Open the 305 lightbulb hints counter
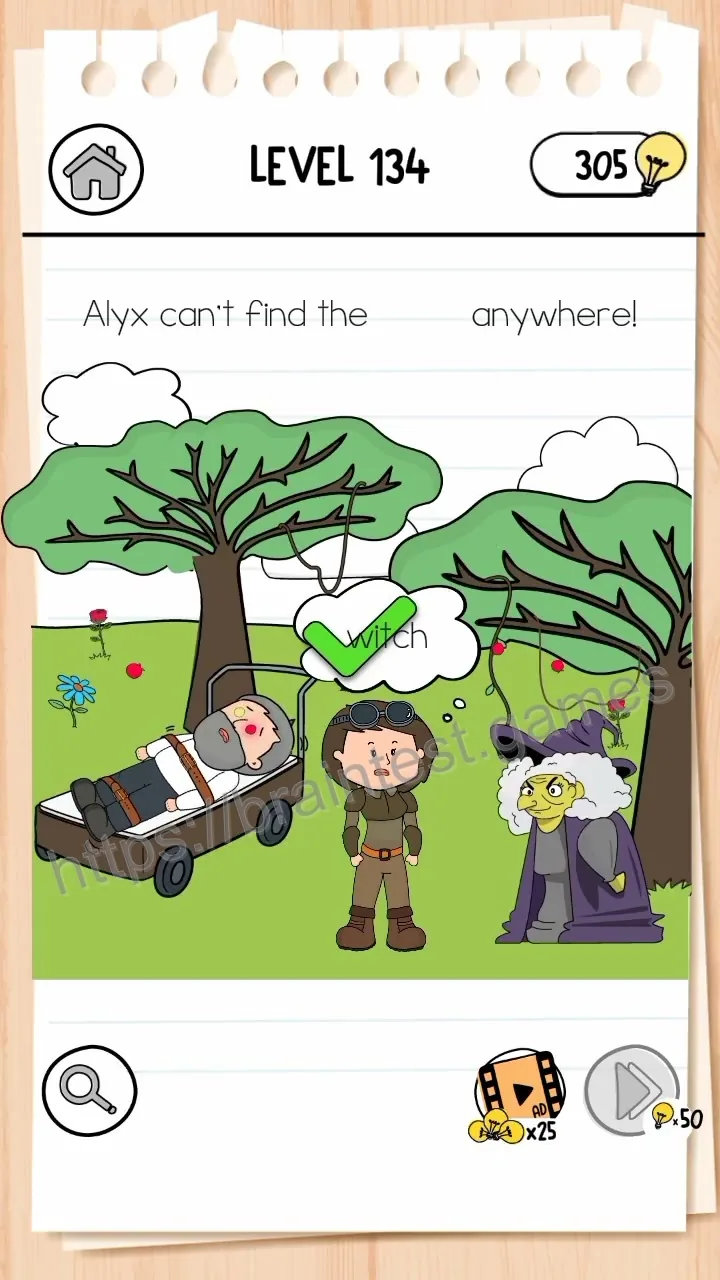This screenshot has width=720, height=1280. (x=608, y=164)
